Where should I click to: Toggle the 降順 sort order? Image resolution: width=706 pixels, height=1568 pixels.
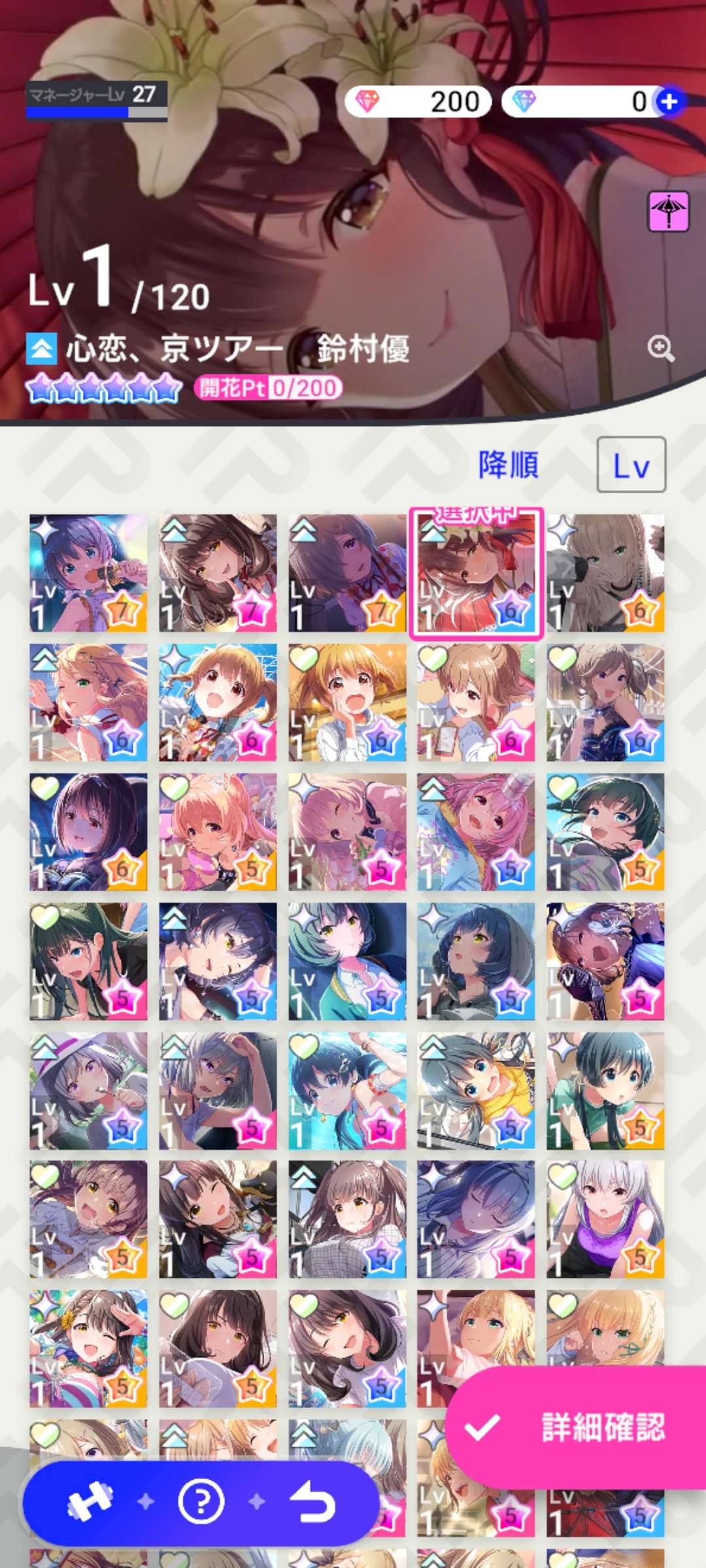click(x=509, y=465)
